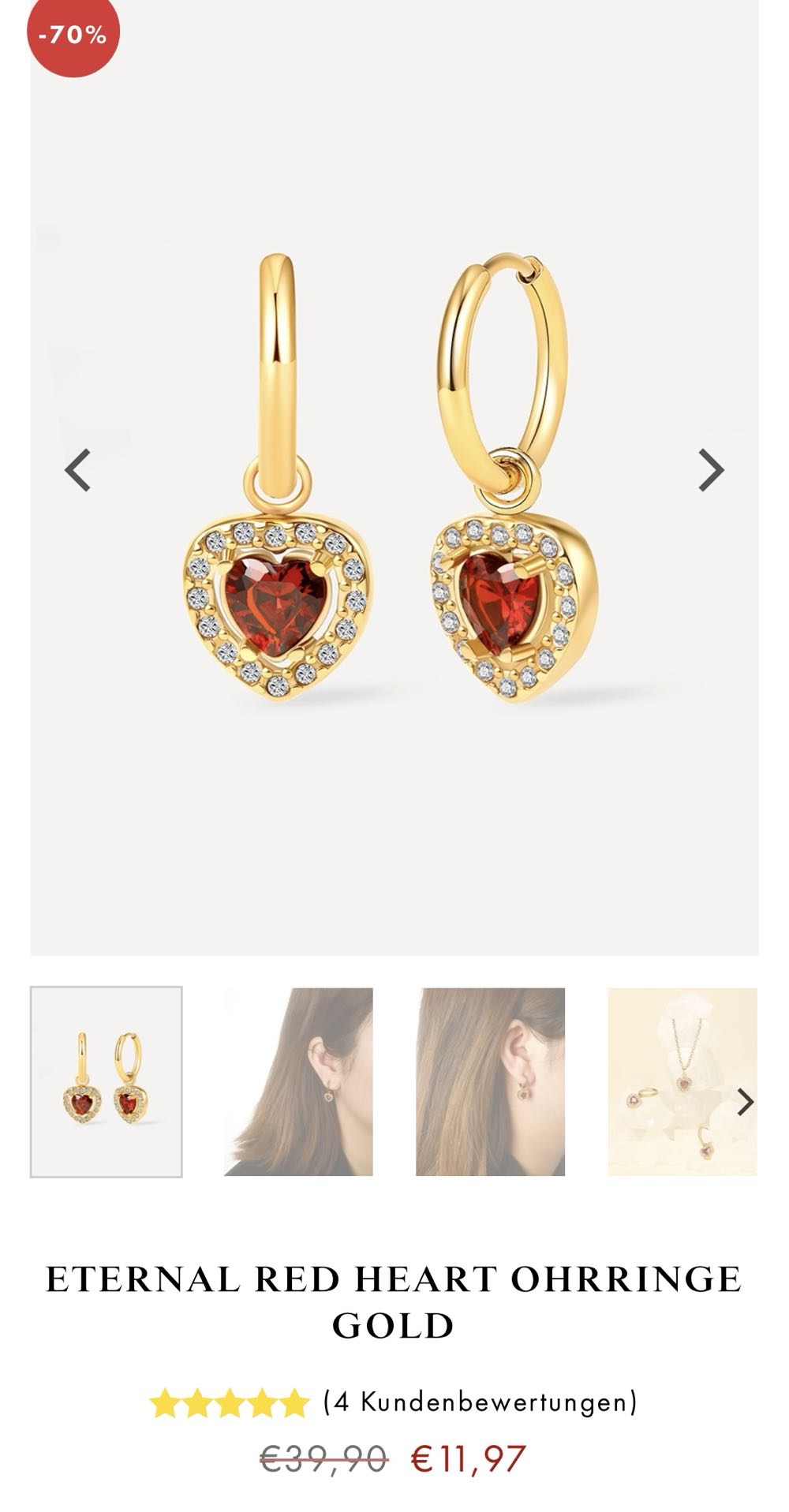
Task: Collapse back to previous photo via left chevron
Action: [77, 471]
